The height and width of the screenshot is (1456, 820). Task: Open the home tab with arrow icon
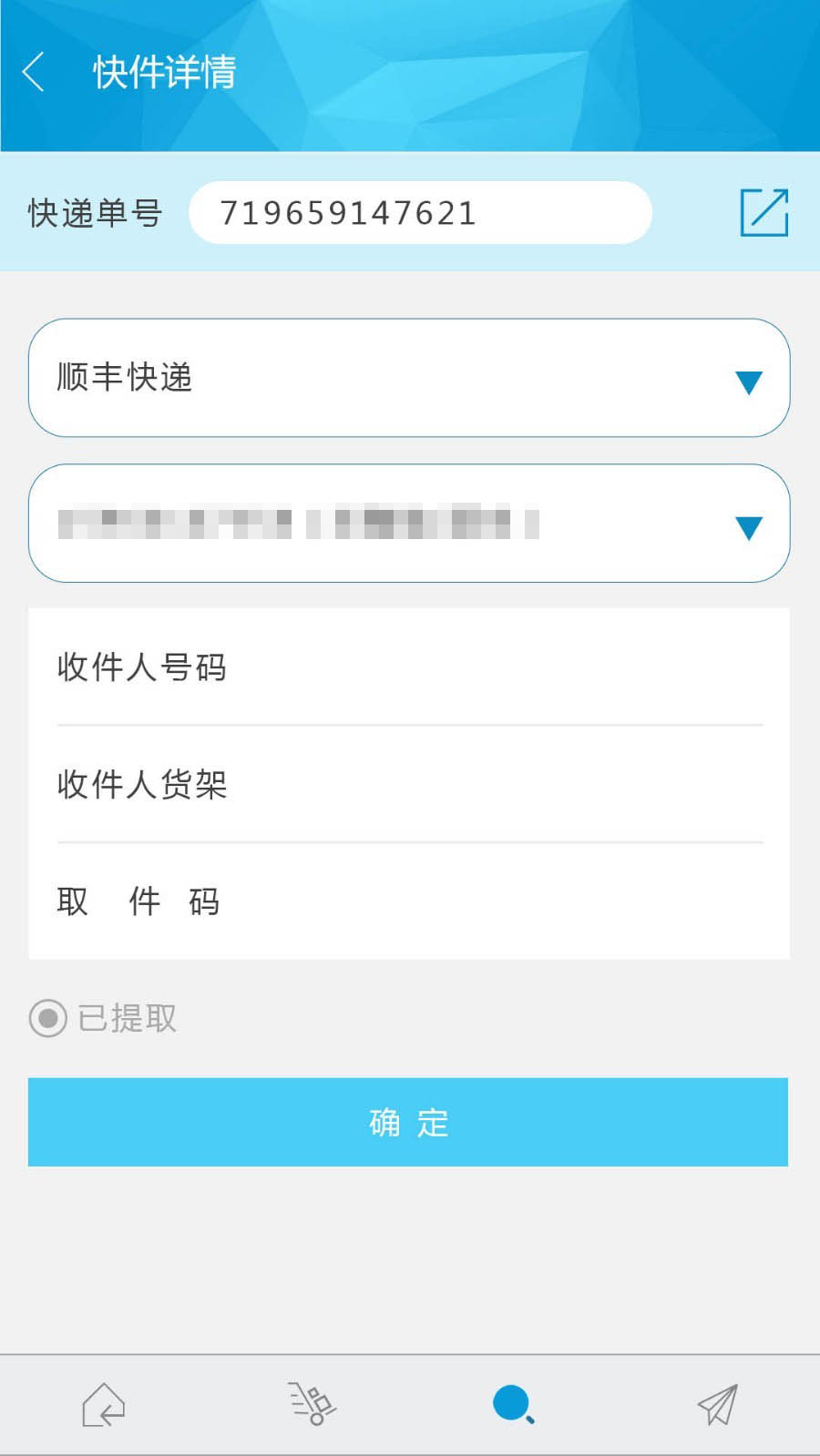[x=104, y=1404]
